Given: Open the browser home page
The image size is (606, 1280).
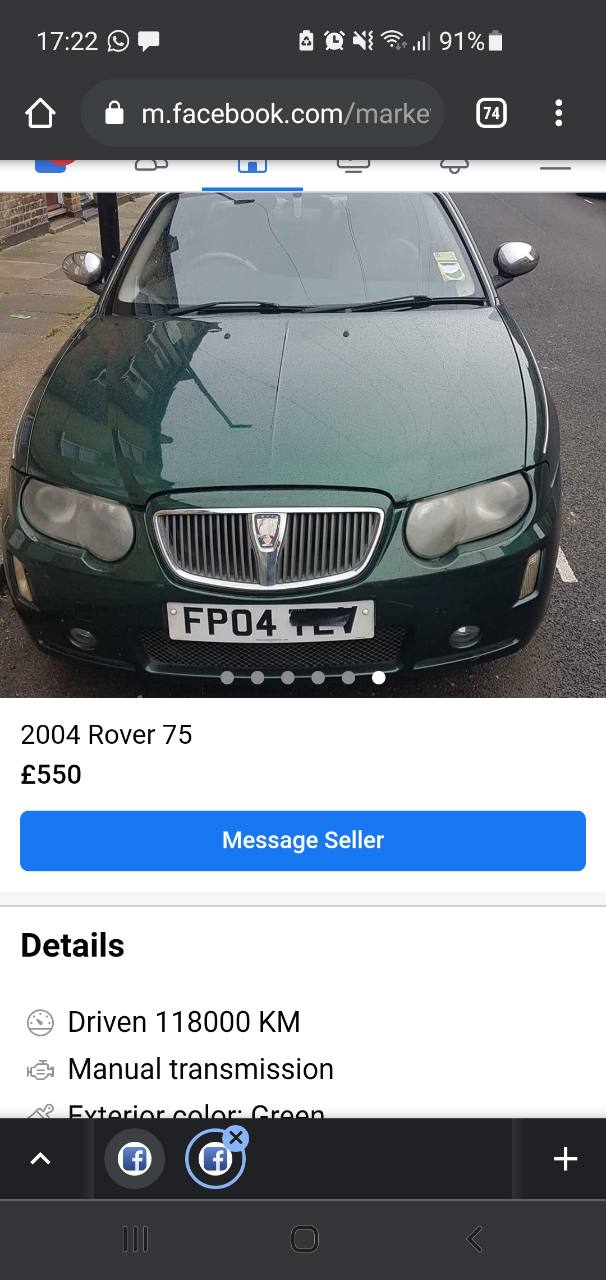Looking at the screenshot, I should pyautogui.click(x=40, y=113).
